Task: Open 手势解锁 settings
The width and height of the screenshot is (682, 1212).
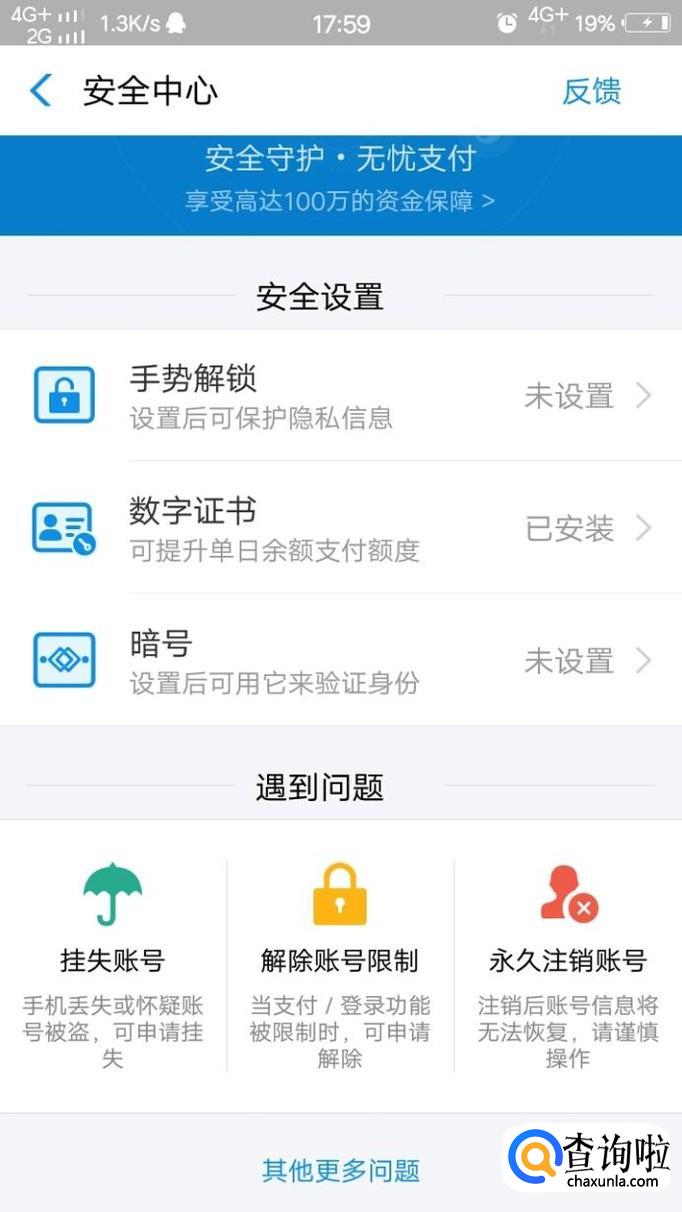Action: tap(340, 395)
